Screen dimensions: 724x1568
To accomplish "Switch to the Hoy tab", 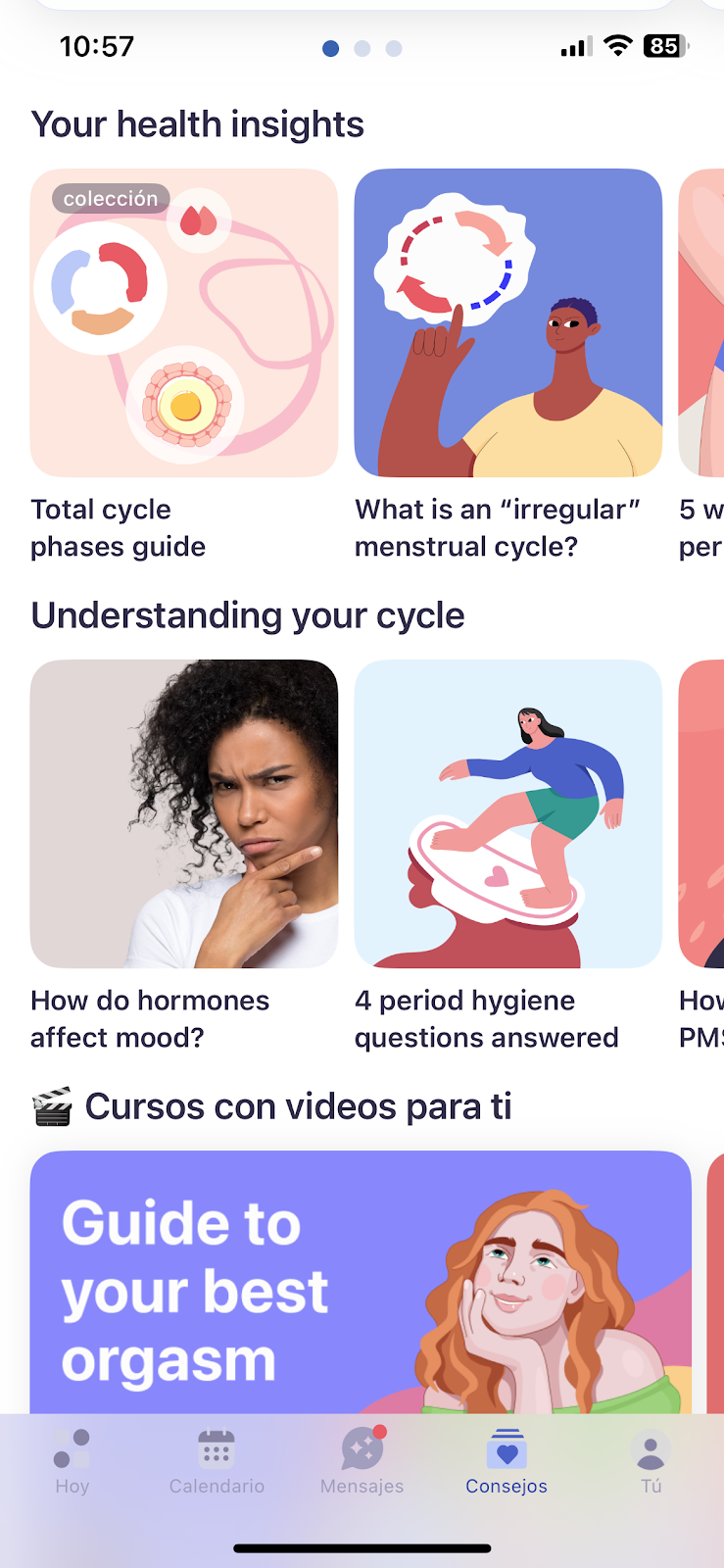I will [72, 1460].
